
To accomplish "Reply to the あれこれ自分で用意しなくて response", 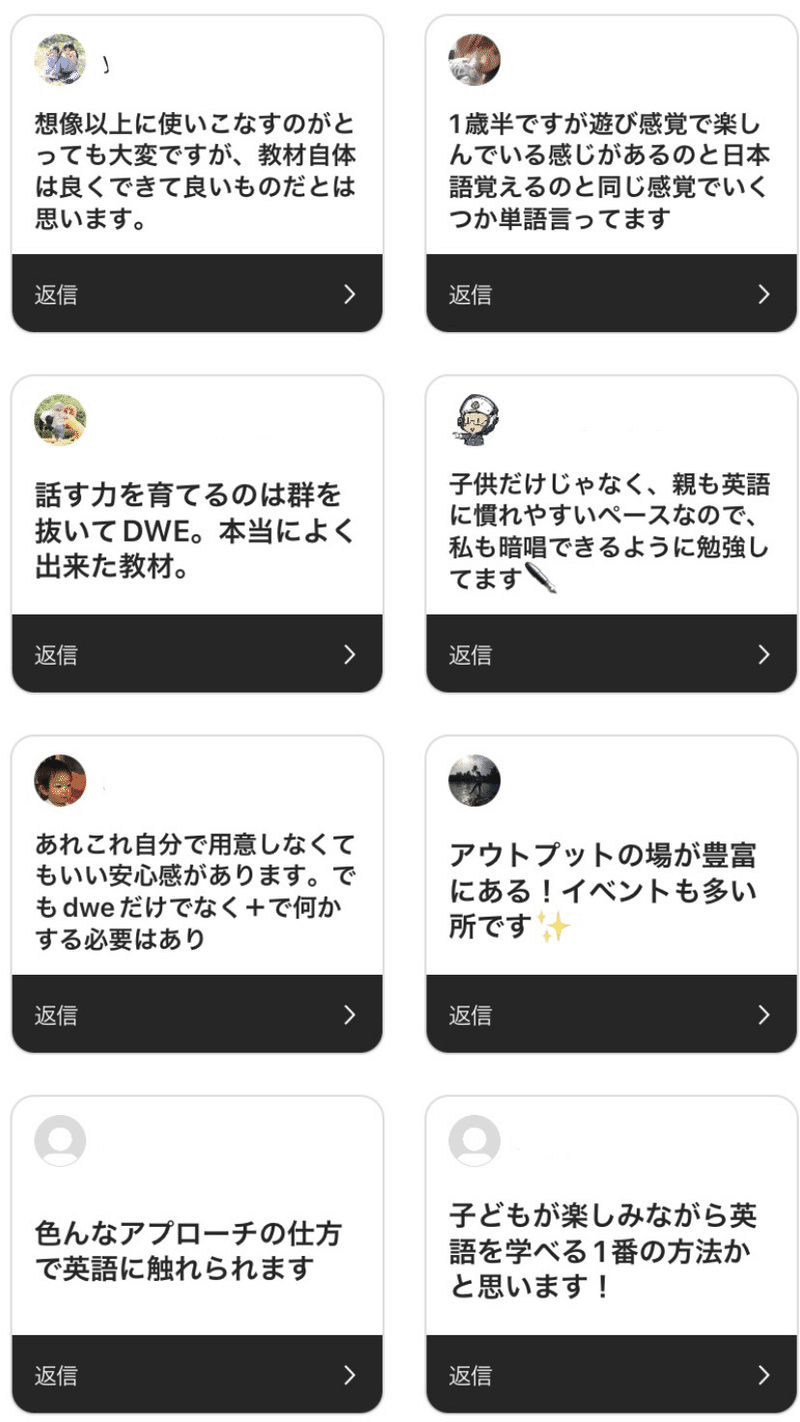I will coord(197,1014).
